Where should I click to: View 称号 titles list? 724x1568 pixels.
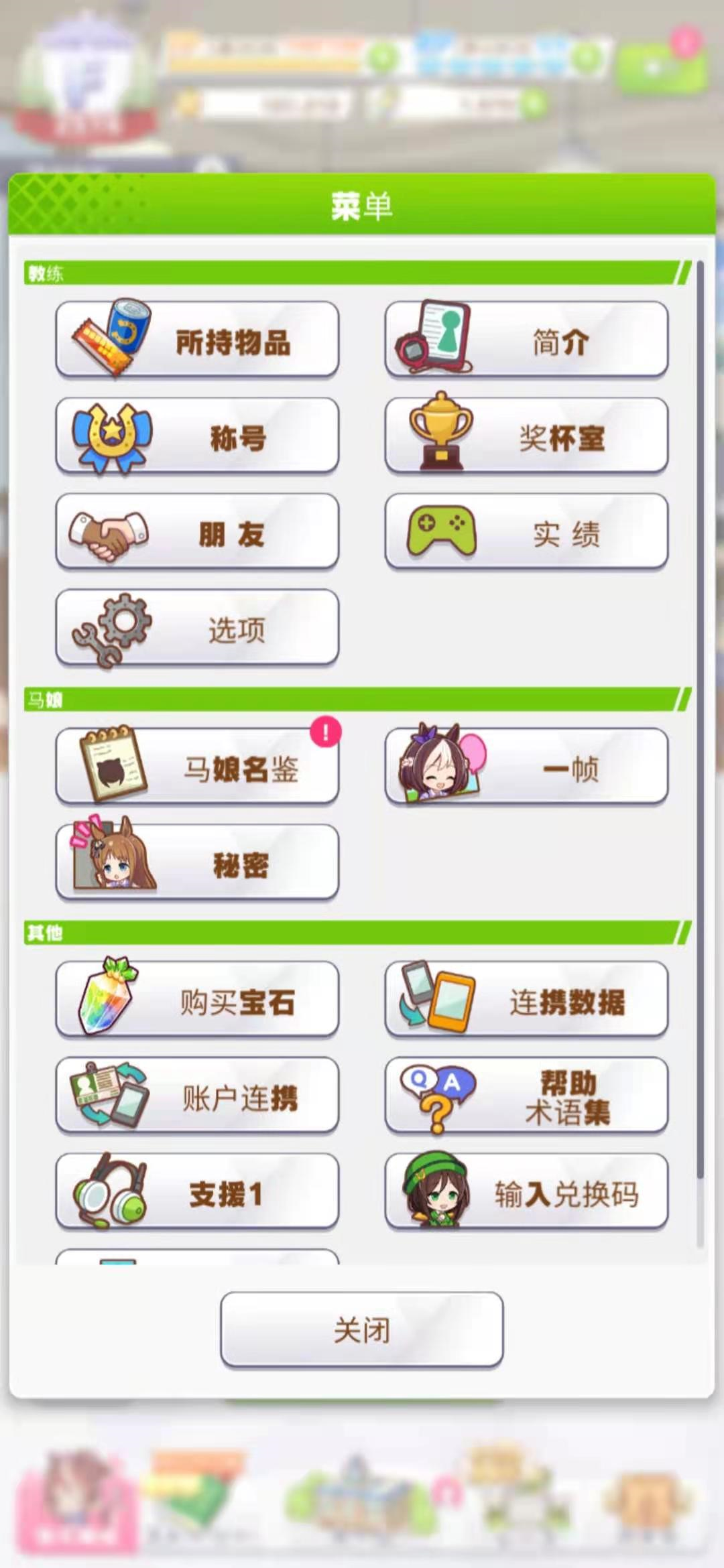[x=197, y=436]
